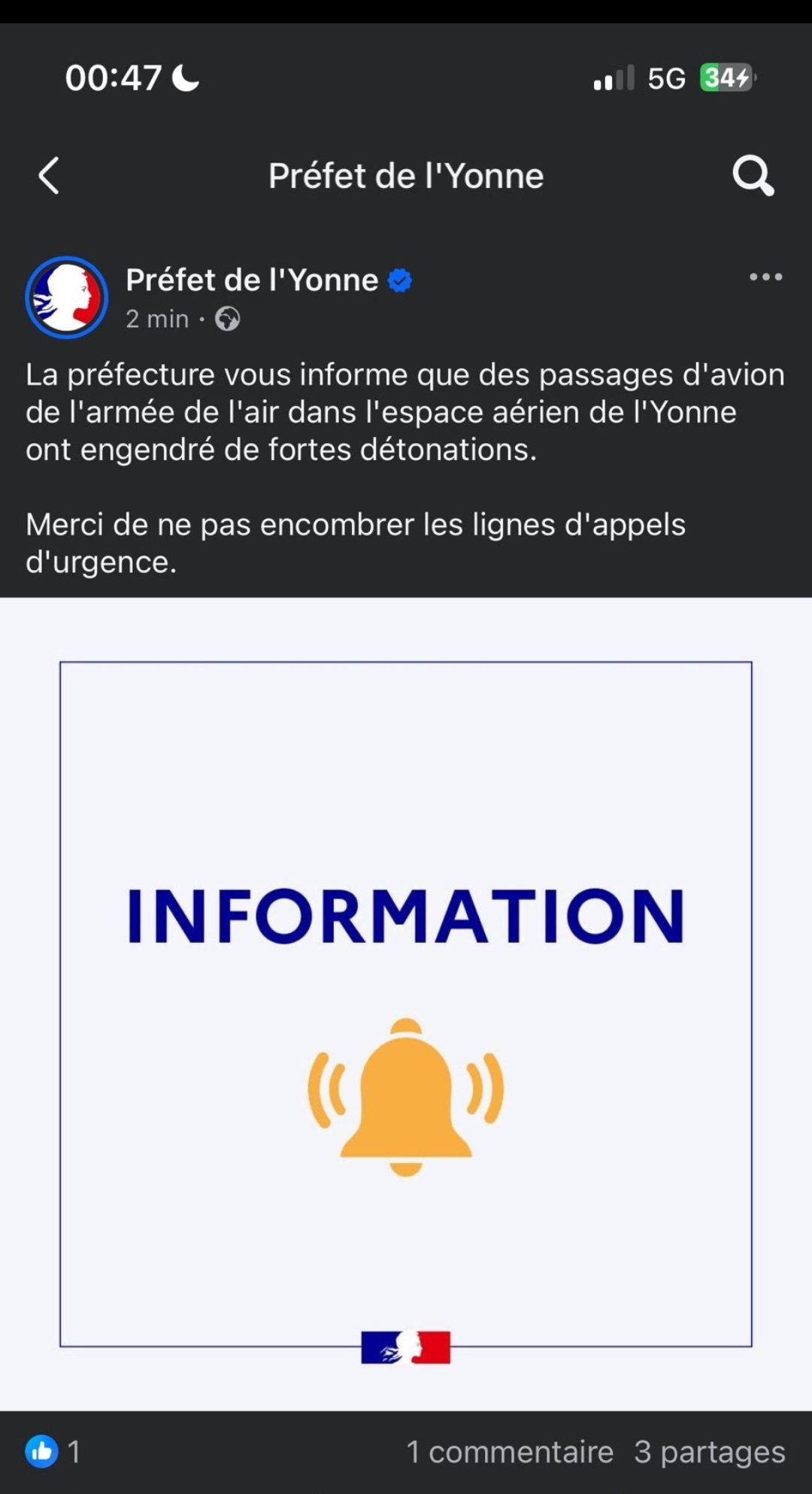This screenshot has width=812, height=1494.
Task: Open Préfet de l'Yonne profile picture
Action: [x=67, y=298]
